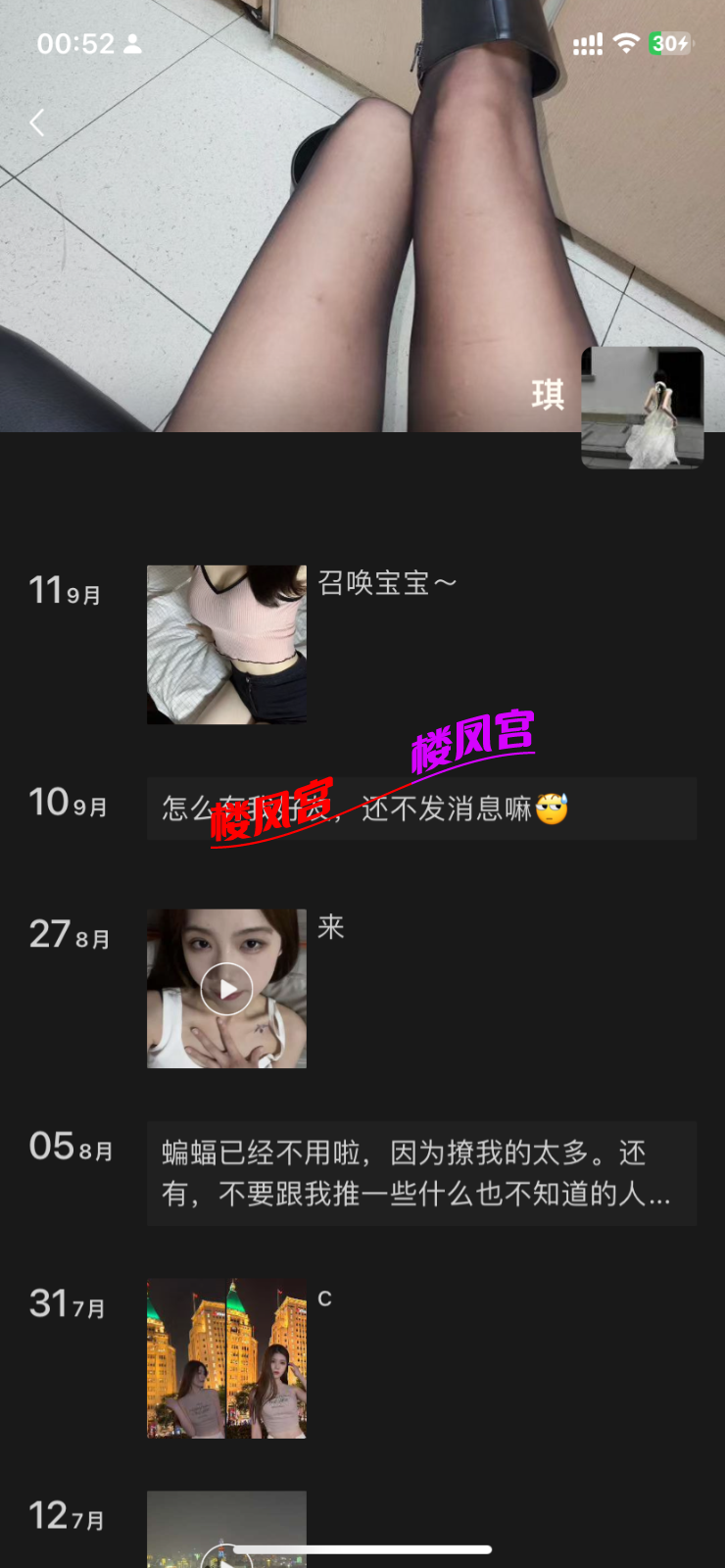Open the profile avatar thumbnail of 琪
725x1568 pixels.
click(642, 409)
